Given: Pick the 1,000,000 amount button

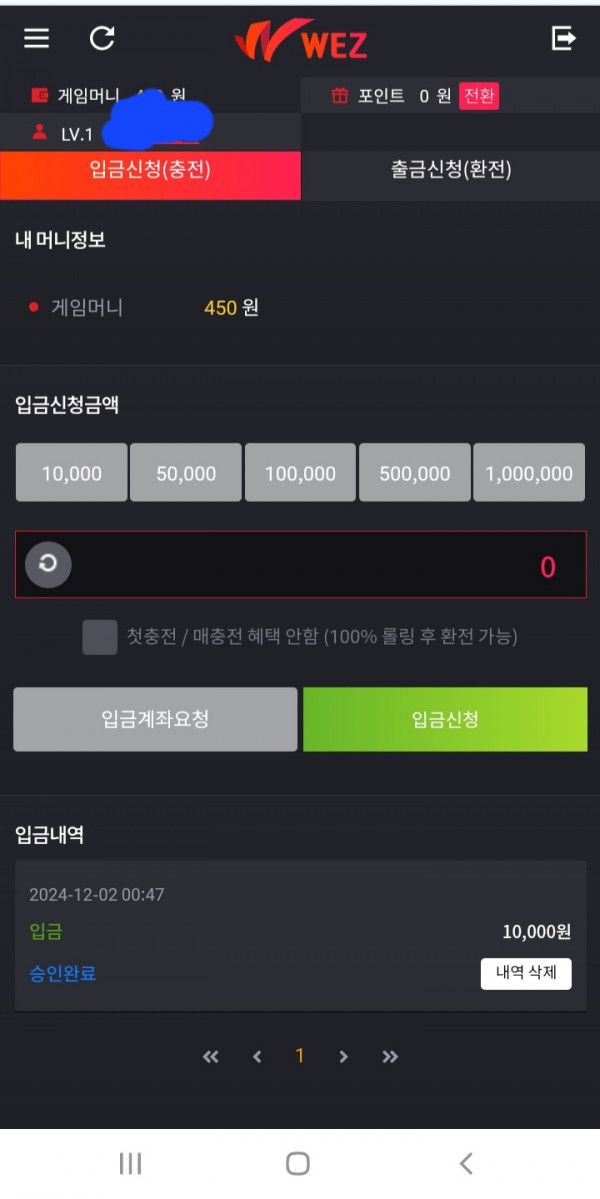Looking at the screenshot, I should 529,473.
